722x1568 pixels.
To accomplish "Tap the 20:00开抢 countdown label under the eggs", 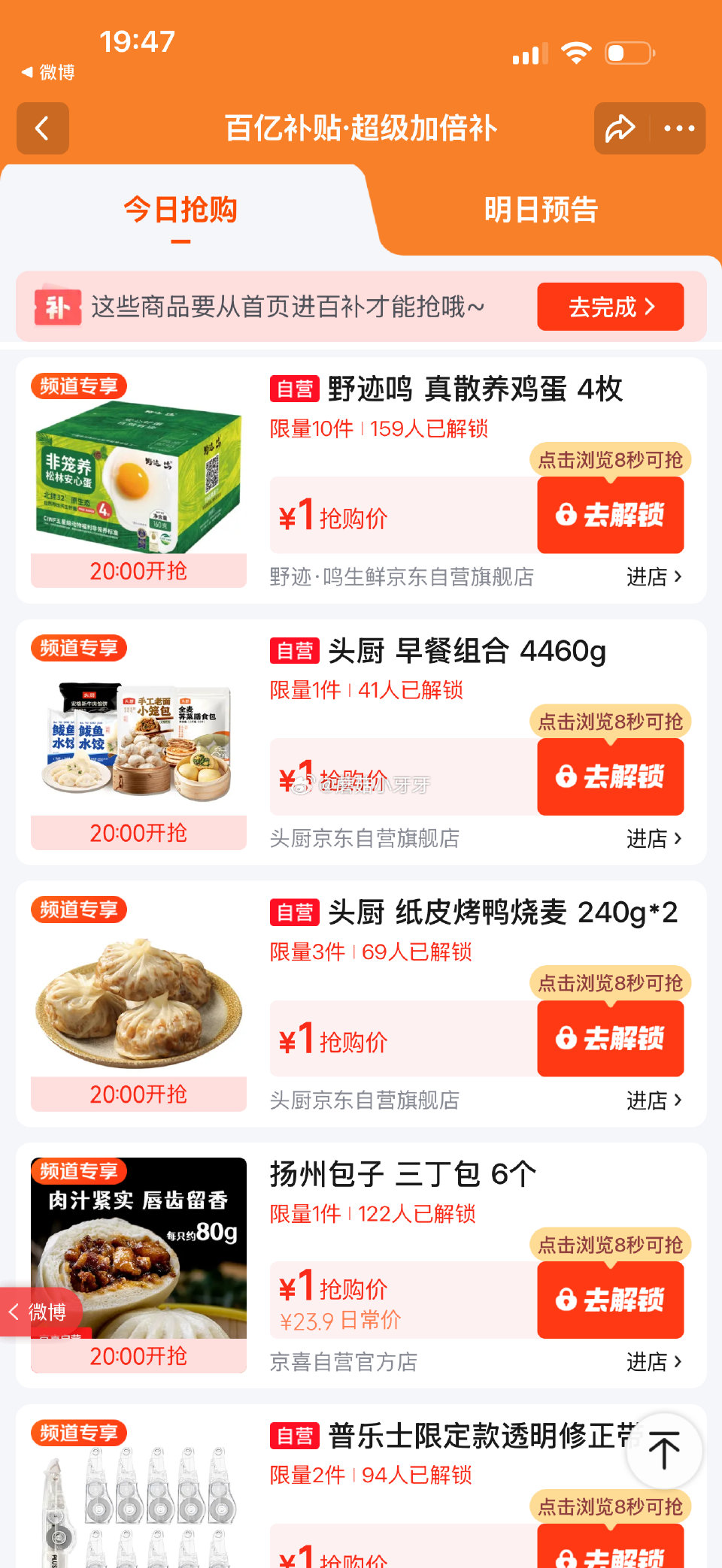I will [138, 571].
